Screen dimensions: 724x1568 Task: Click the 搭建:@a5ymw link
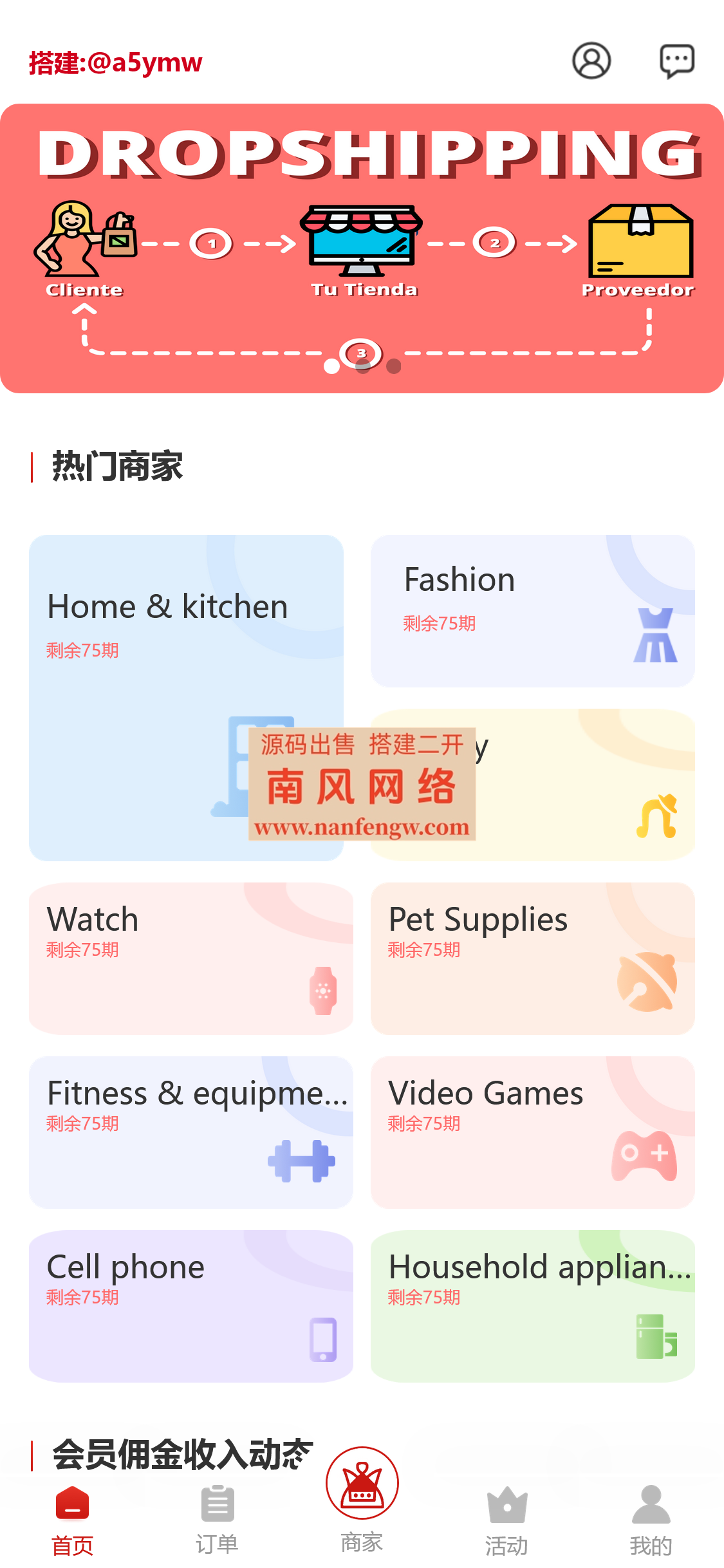pyautogui.click(x=115, y=61)
